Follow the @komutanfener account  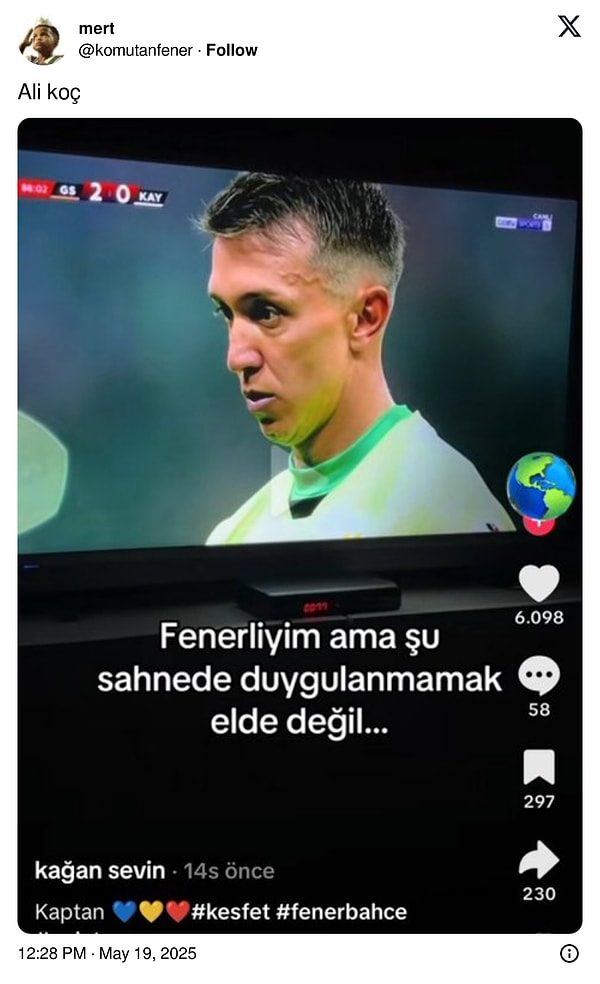(231, 50)
